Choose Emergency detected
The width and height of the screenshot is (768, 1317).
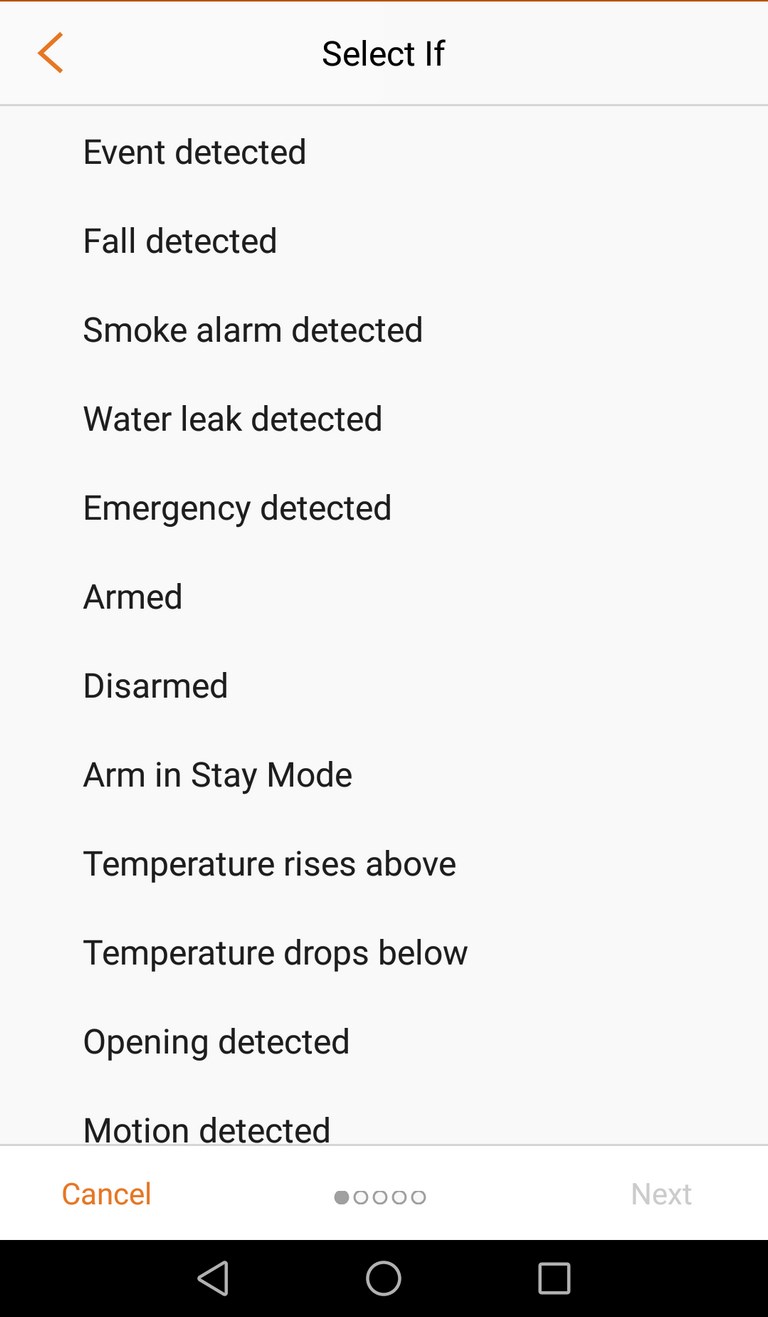click(x=384, y=508)
